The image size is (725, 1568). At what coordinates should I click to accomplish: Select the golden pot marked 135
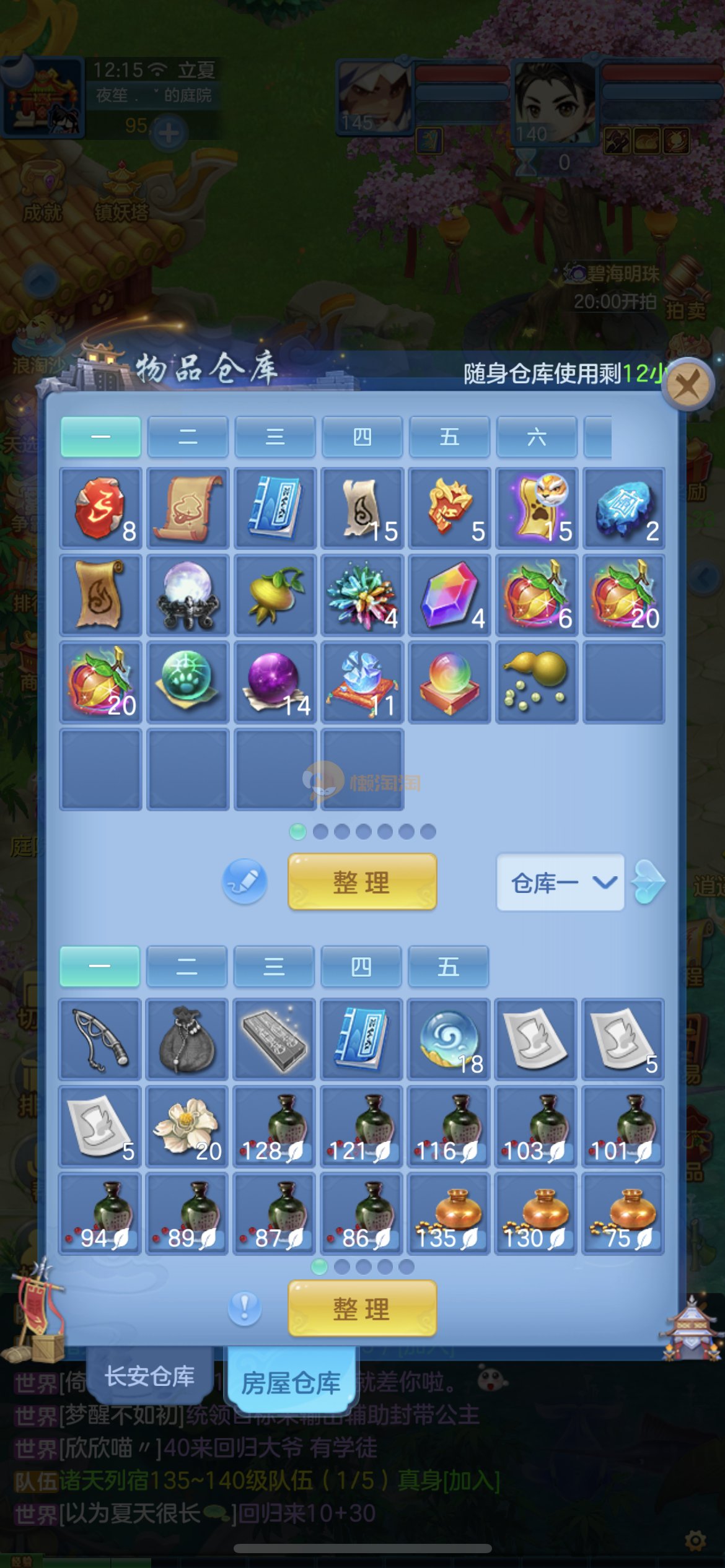pos(448,1213)
